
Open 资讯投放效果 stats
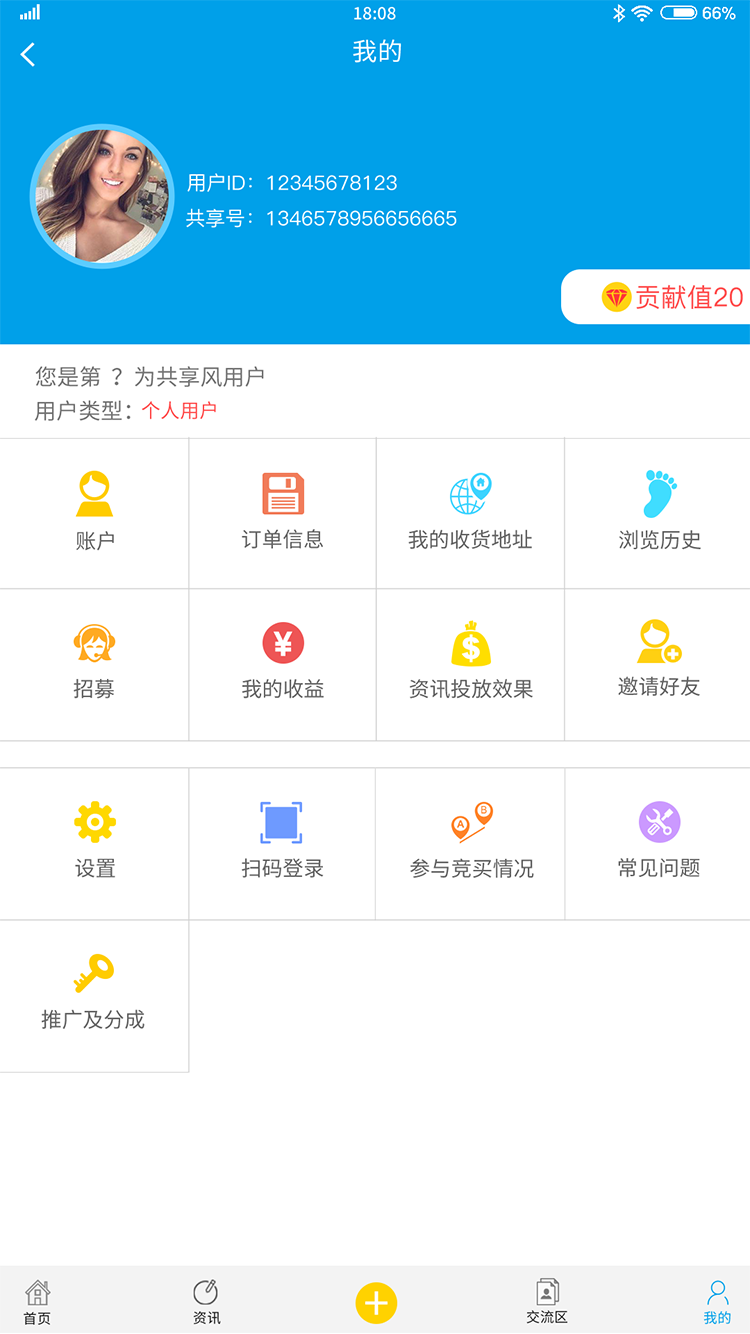tap(470, 663)
